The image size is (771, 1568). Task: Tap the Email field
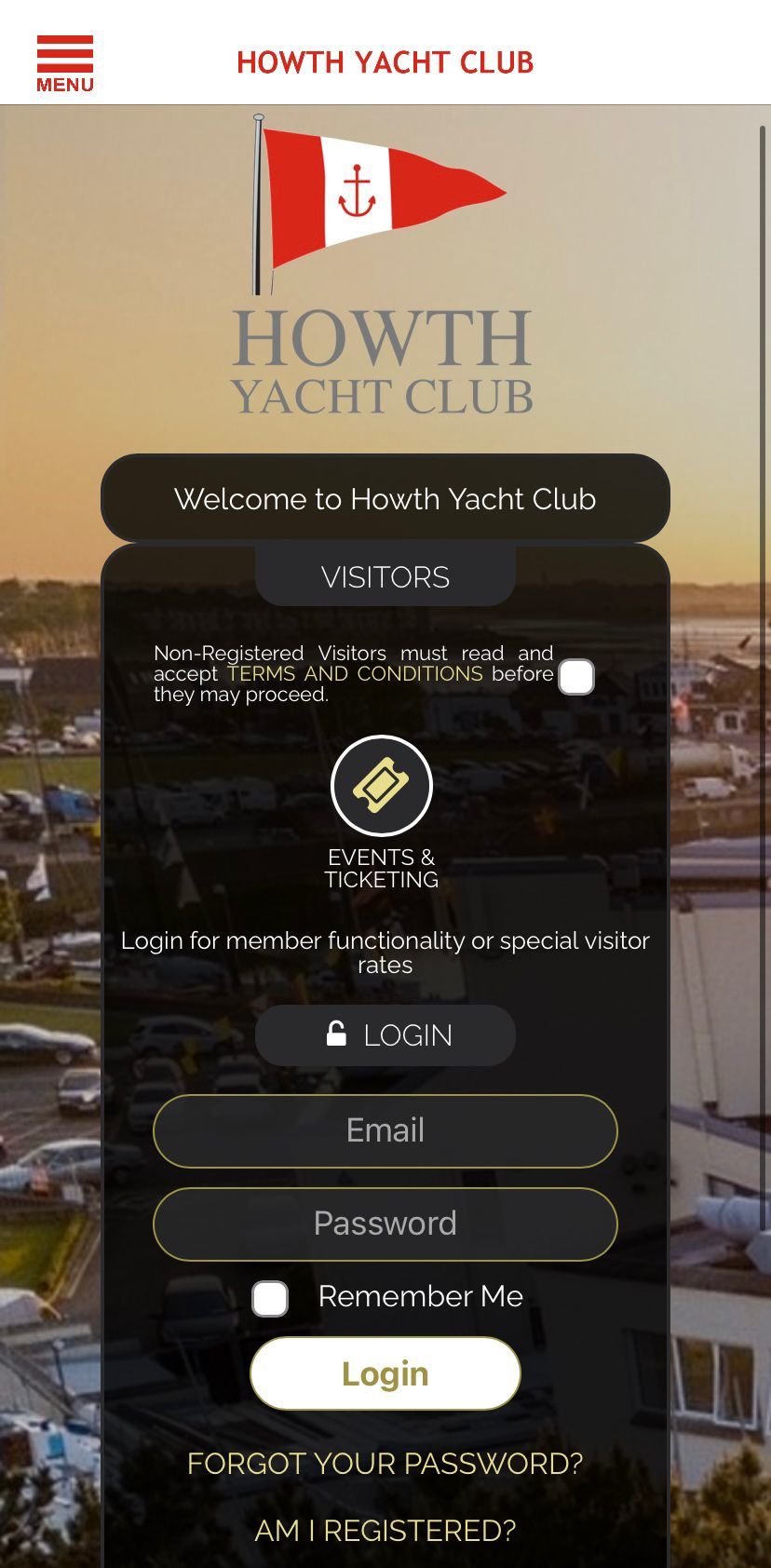point(385,1130)
